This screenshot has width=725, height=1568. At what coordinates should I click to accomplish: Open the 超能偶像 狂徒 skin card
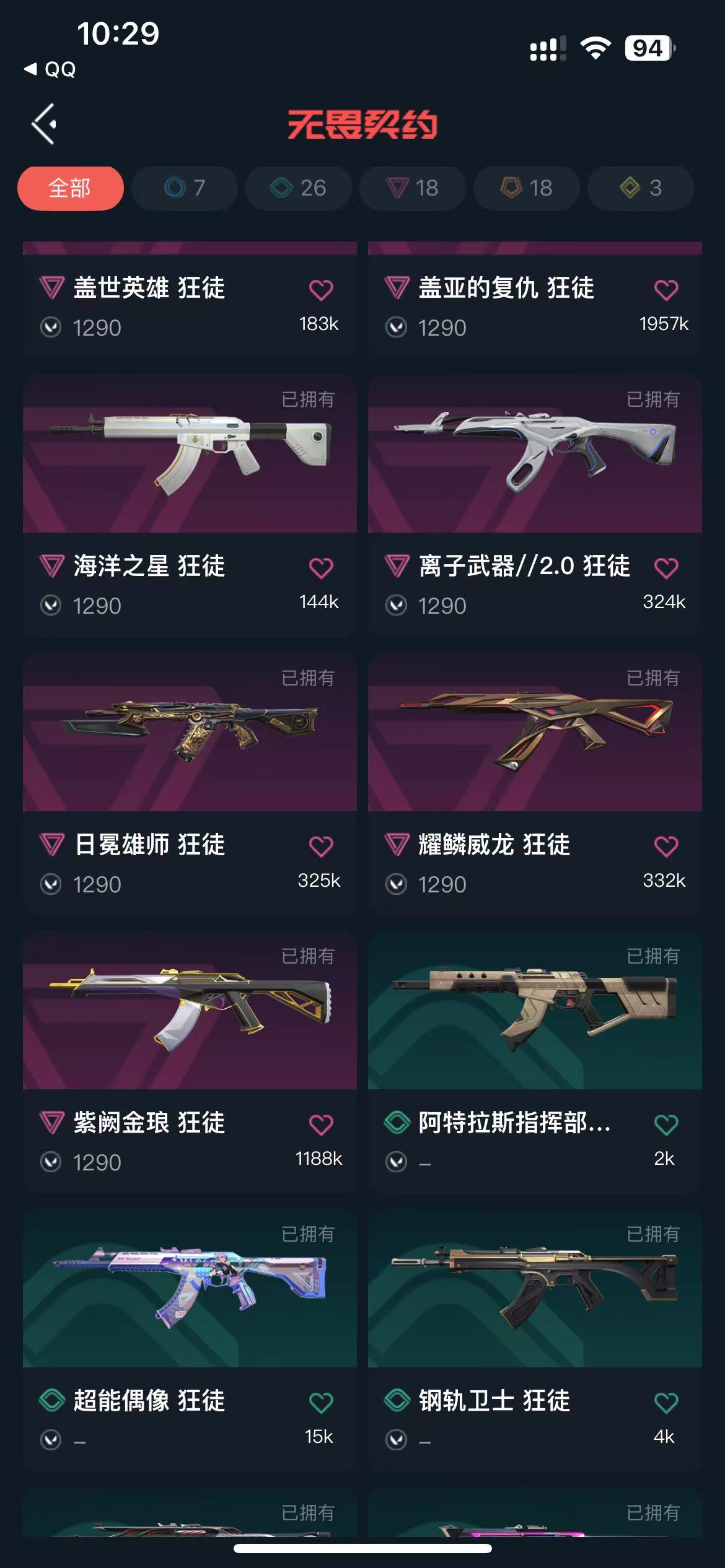coord(190,1290)
